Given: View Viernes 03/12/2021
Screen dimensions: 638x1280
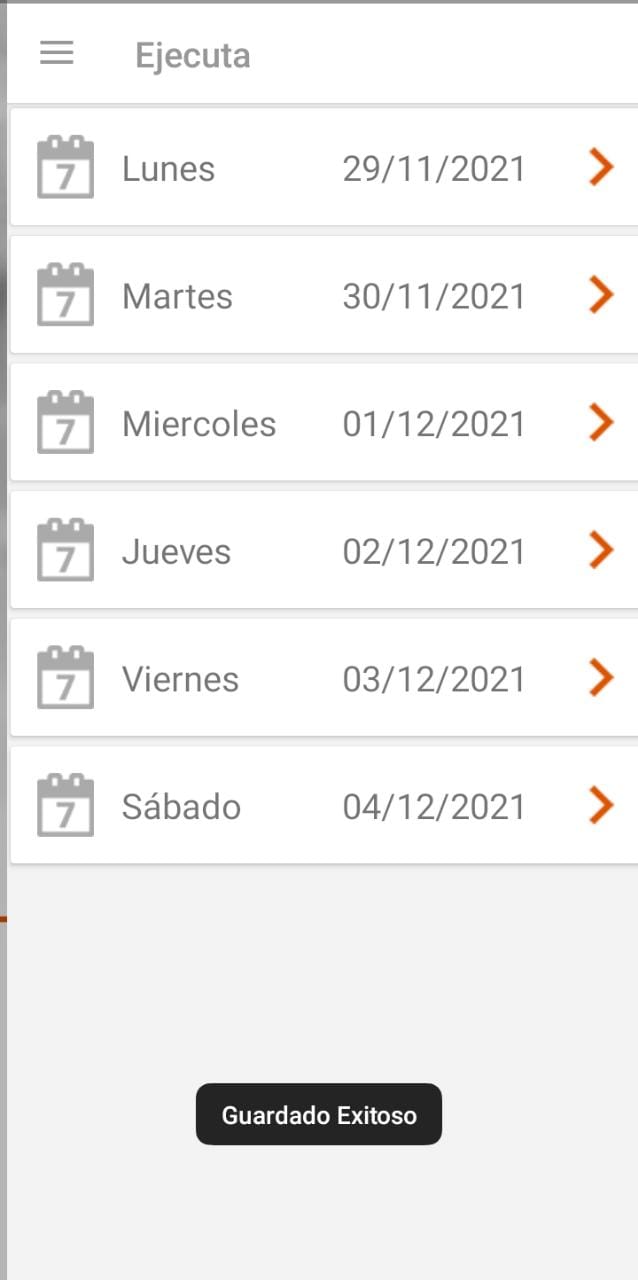Looking at the screenshot, I should click(x=324, y=678).
